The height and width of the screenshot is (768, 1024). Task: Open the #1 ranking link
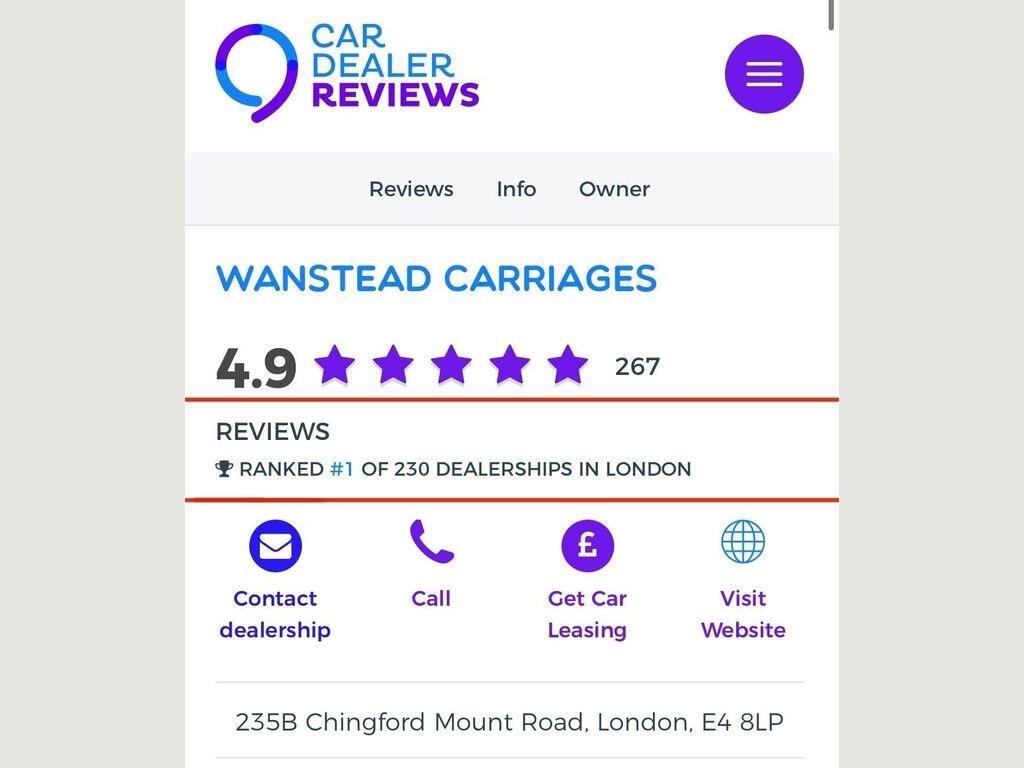(342, 469)
